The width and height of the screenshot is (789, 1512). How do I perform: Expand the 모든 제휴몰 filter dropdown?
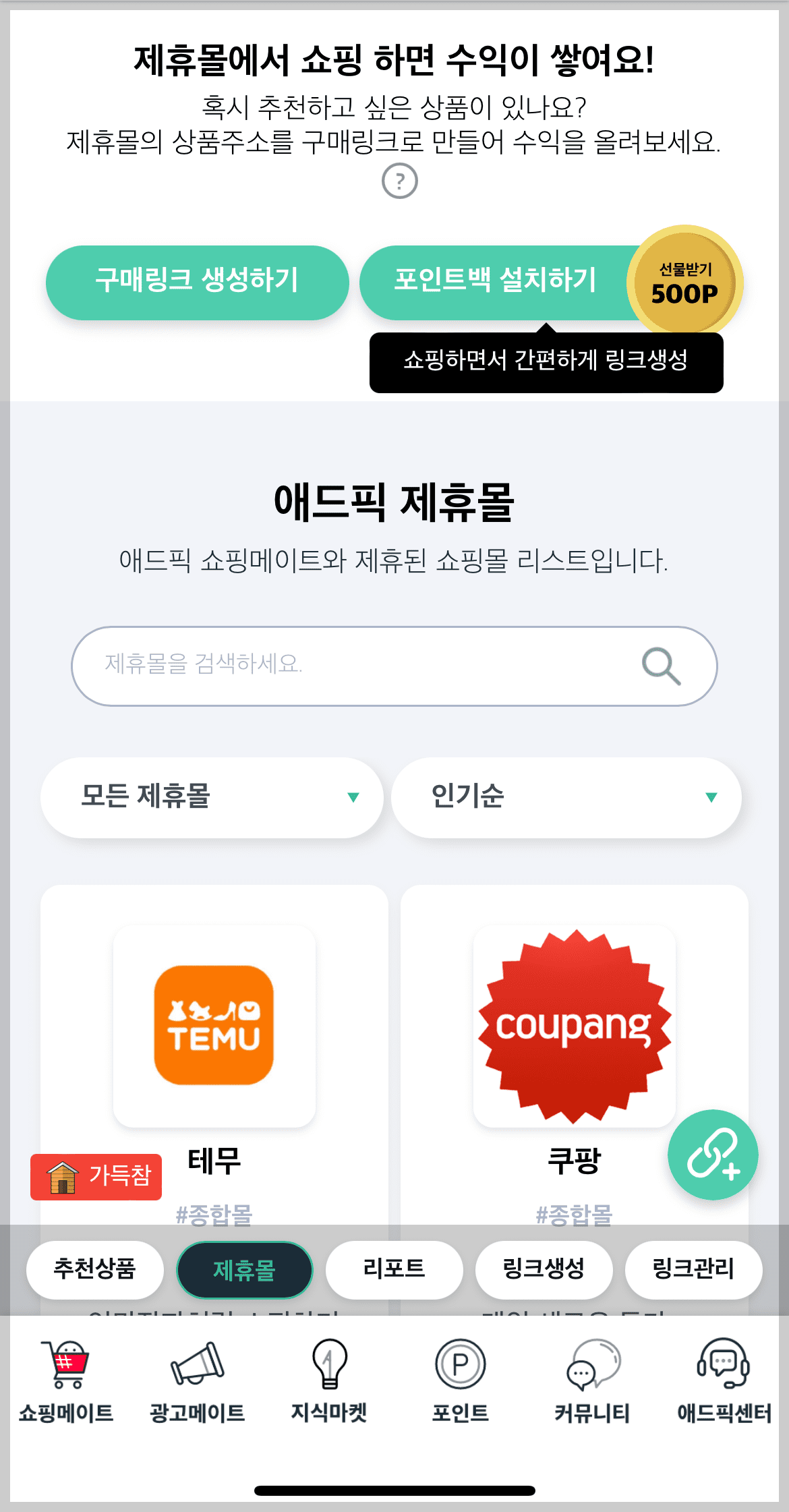[212, 797]
